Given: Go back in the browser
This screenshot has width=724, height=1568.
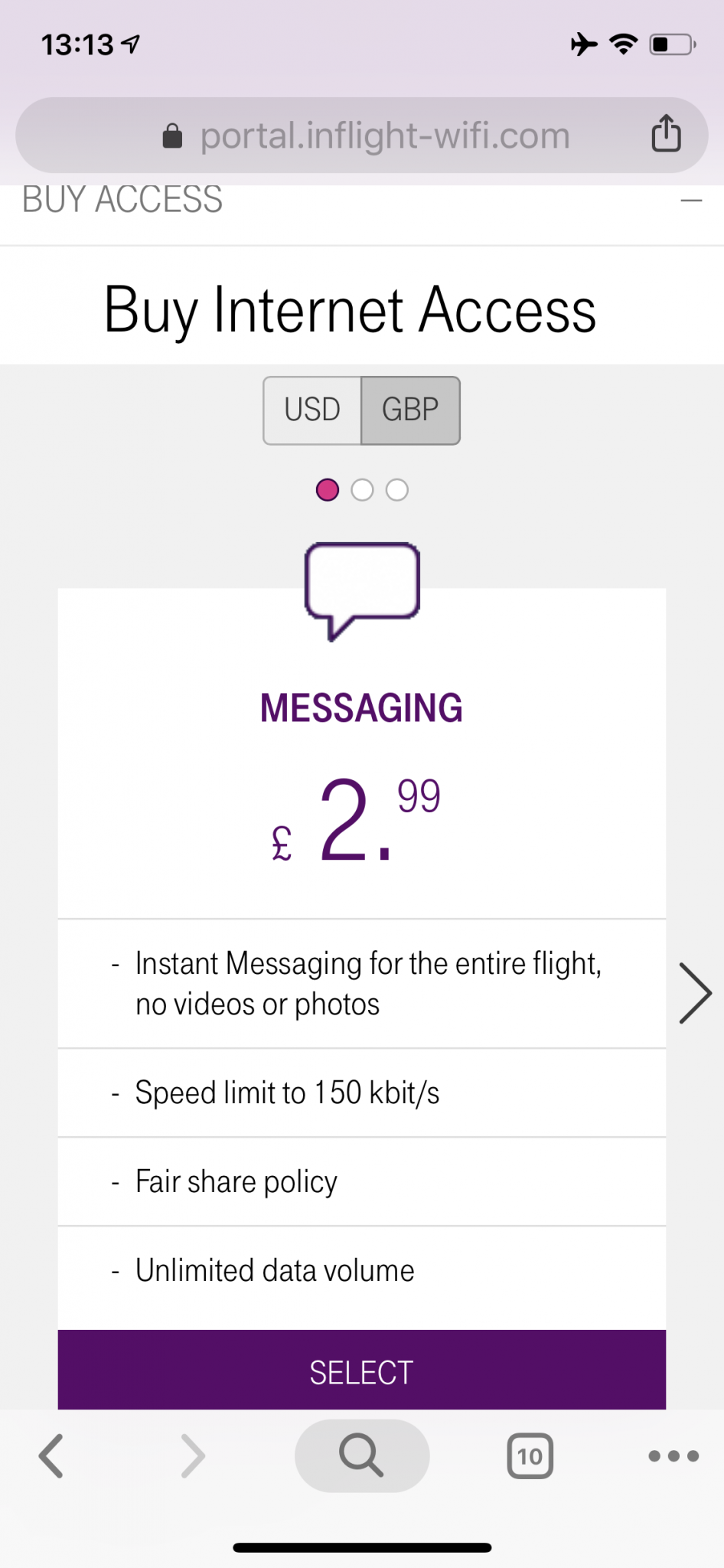Looking at the screenshot, I should coord(51,1455).
